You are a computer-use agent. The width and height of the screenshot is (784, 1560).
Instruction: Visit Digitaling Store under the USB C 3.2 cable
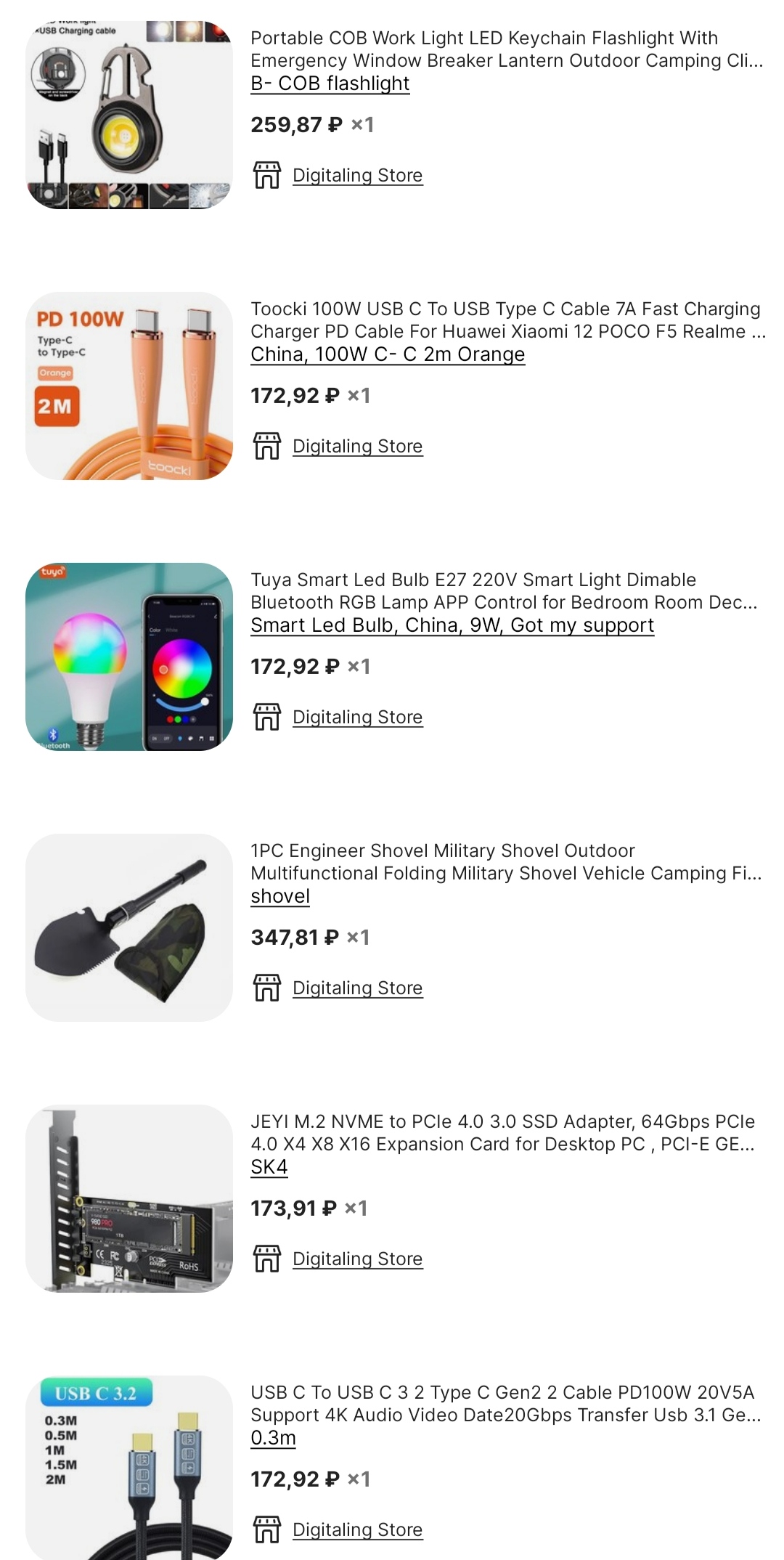coord(357,1530)
